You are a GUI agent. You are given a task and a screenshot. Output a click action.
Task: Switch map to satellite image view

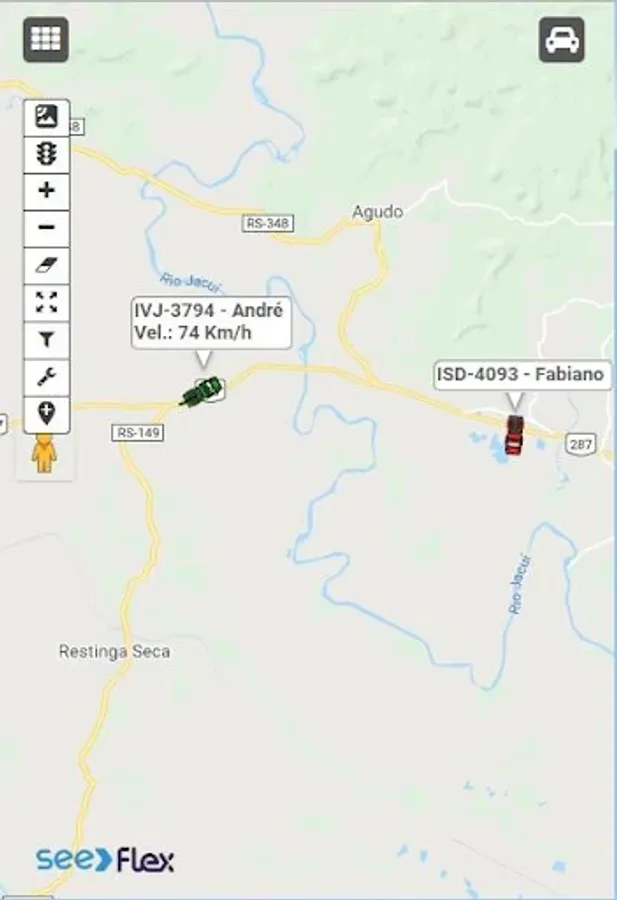pos(46,117)
